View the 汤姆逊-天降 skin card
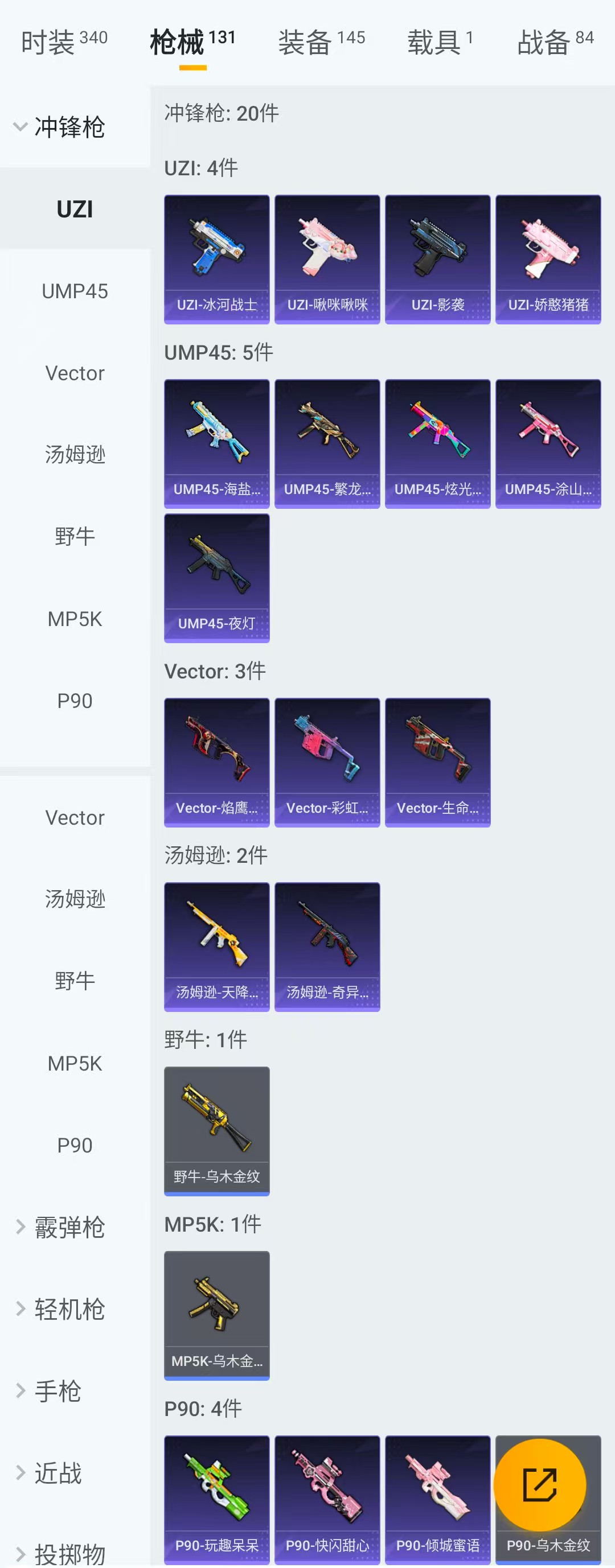615x1568 pixels. pyautogui.click(x=217, y=946)
